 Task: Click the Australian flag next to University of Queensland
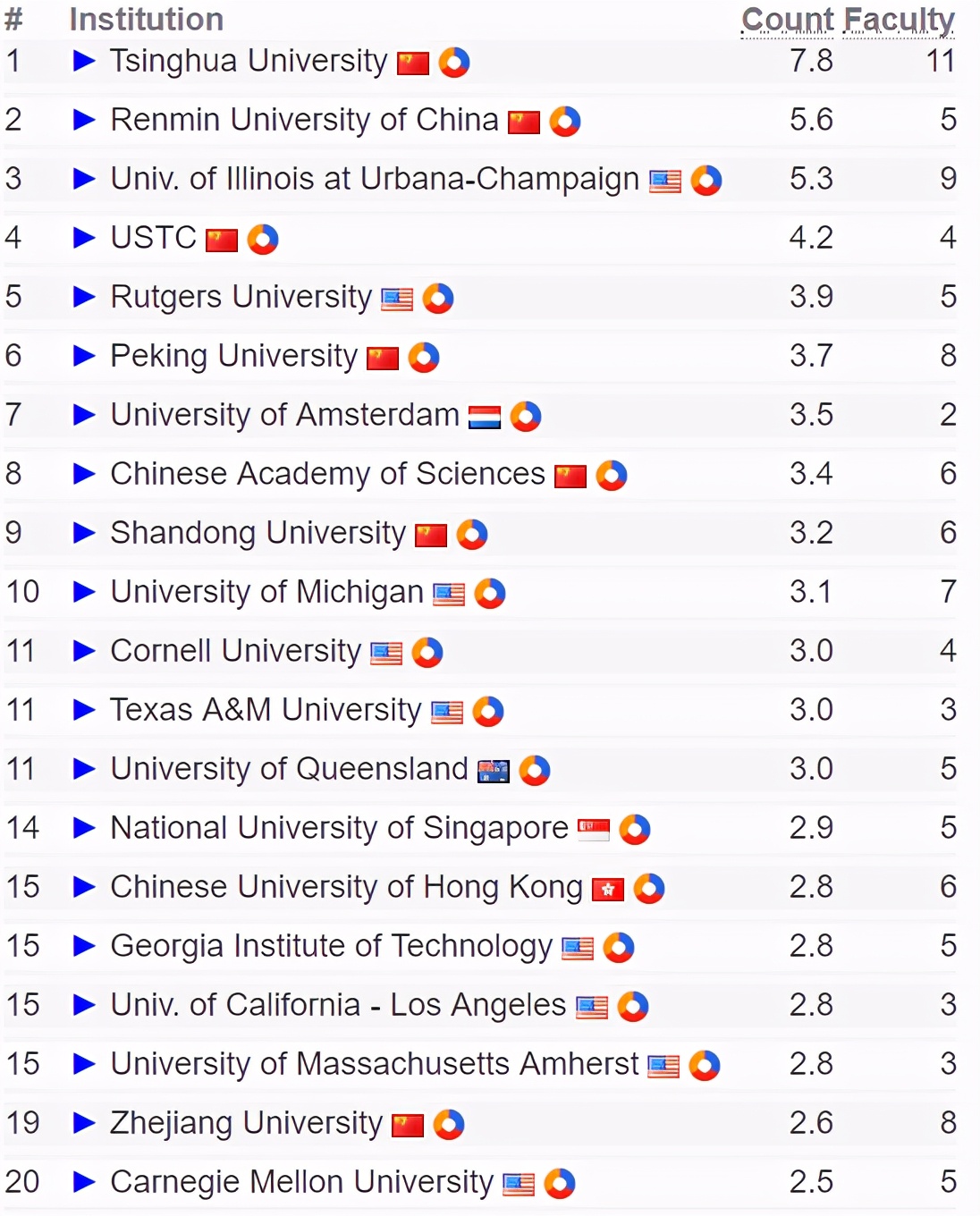click(x=492, y=770)
